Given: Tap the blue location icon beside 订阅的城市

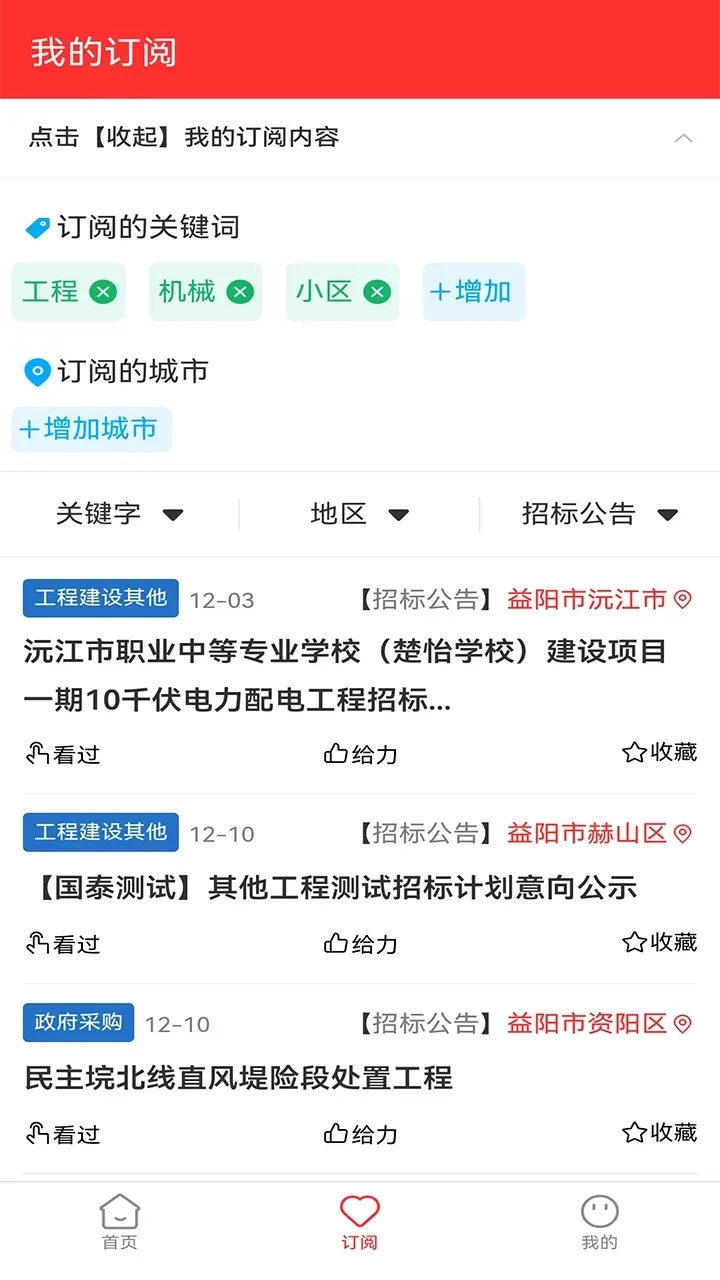Looking at the screenshot, I should click(36, 371).
